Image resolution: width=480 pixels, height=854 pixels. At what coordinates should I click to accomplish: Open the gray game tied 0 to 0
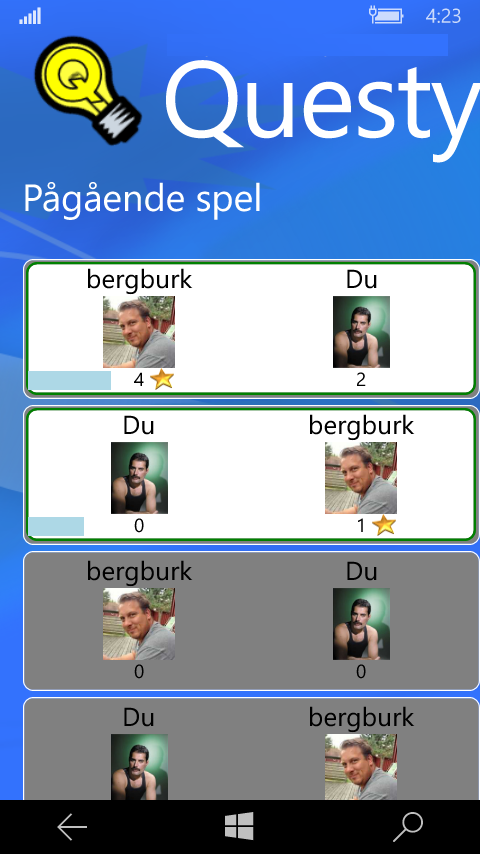tap(251, 620)
